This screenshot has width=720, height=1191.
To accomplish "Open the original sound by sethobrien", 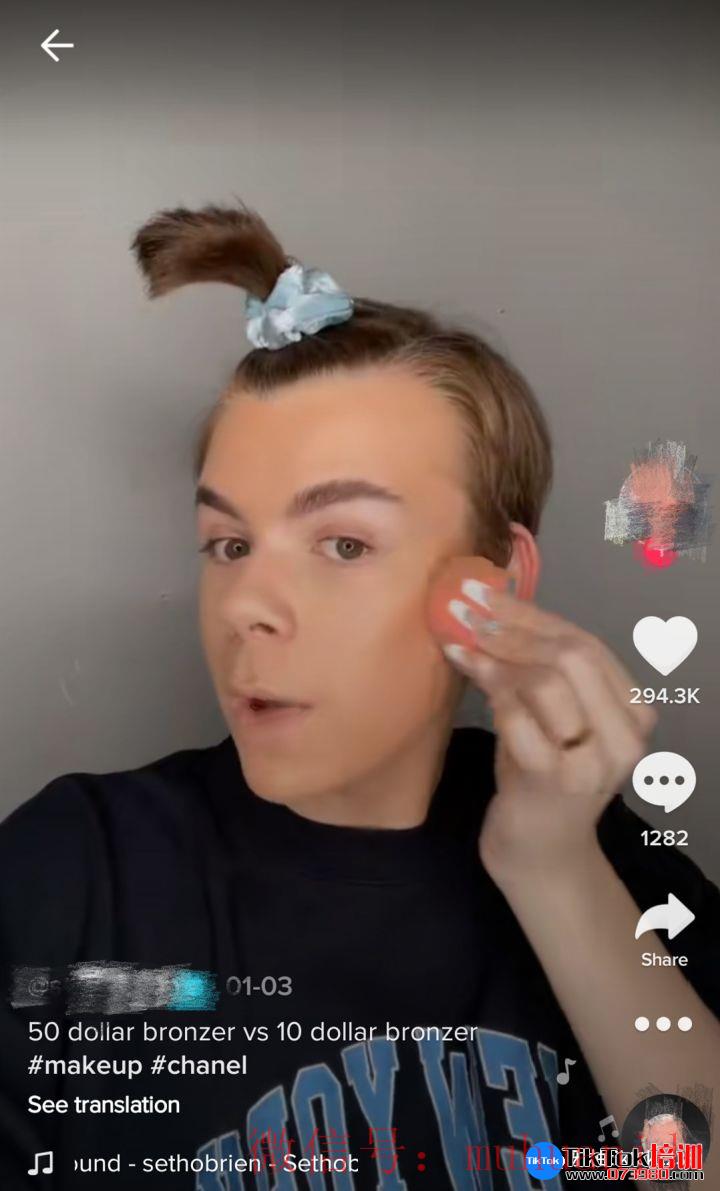I will 215,1164.
